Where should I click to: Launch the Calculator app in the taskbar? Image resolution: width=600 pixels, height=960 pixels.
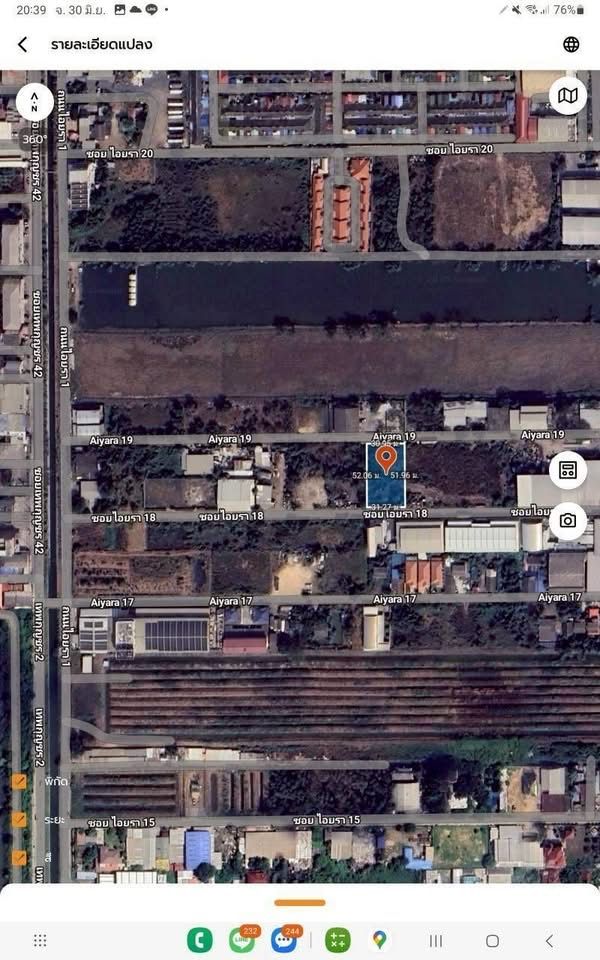click(338, 940)
